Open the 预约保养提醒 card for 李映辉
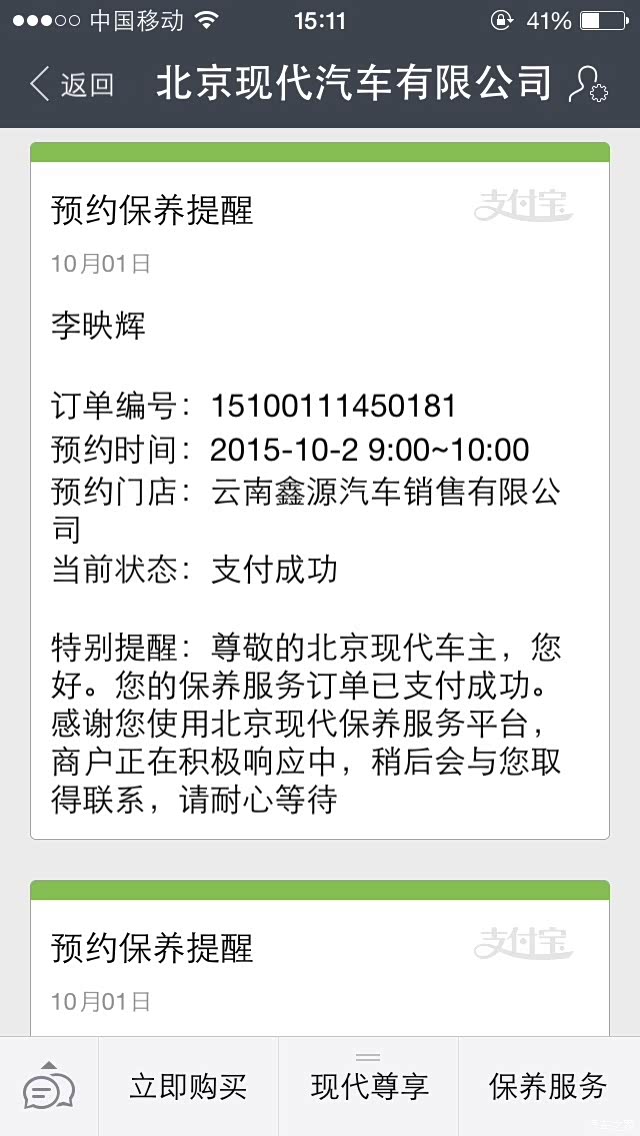The width and height of the screenshot is (640, 1136). click(320, 490)
